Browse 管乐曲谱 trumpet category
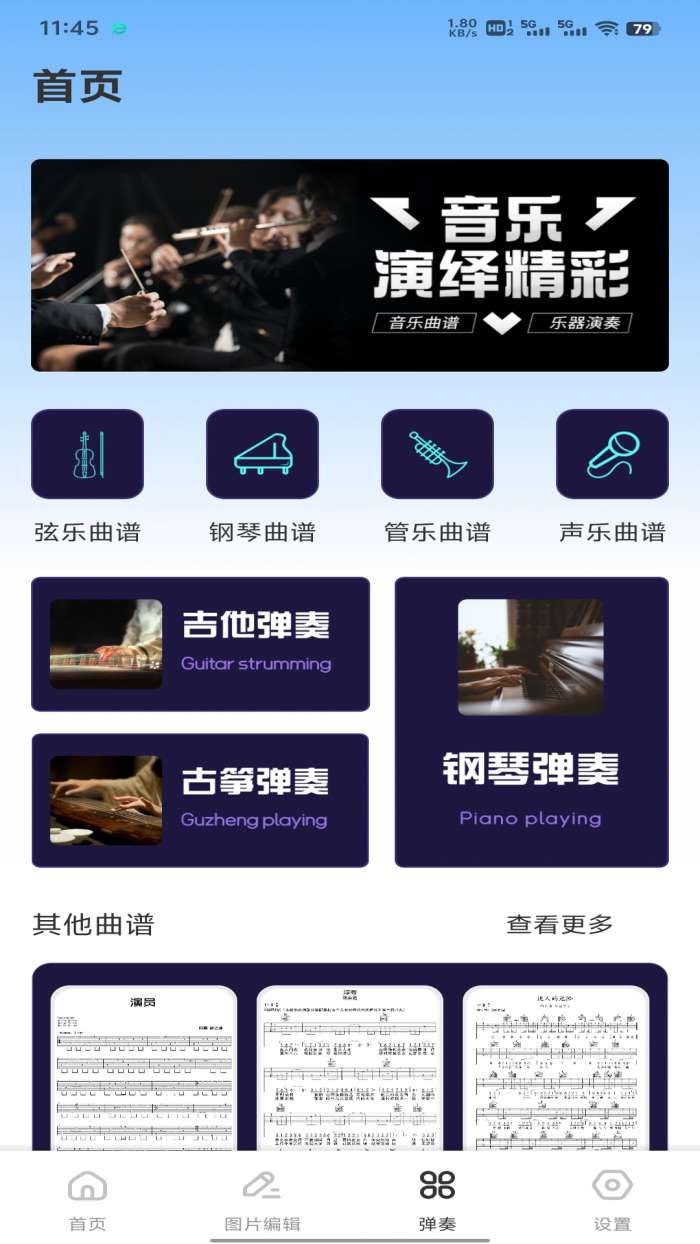Viewport: 700px width, 1244px height. pos(437,454)
